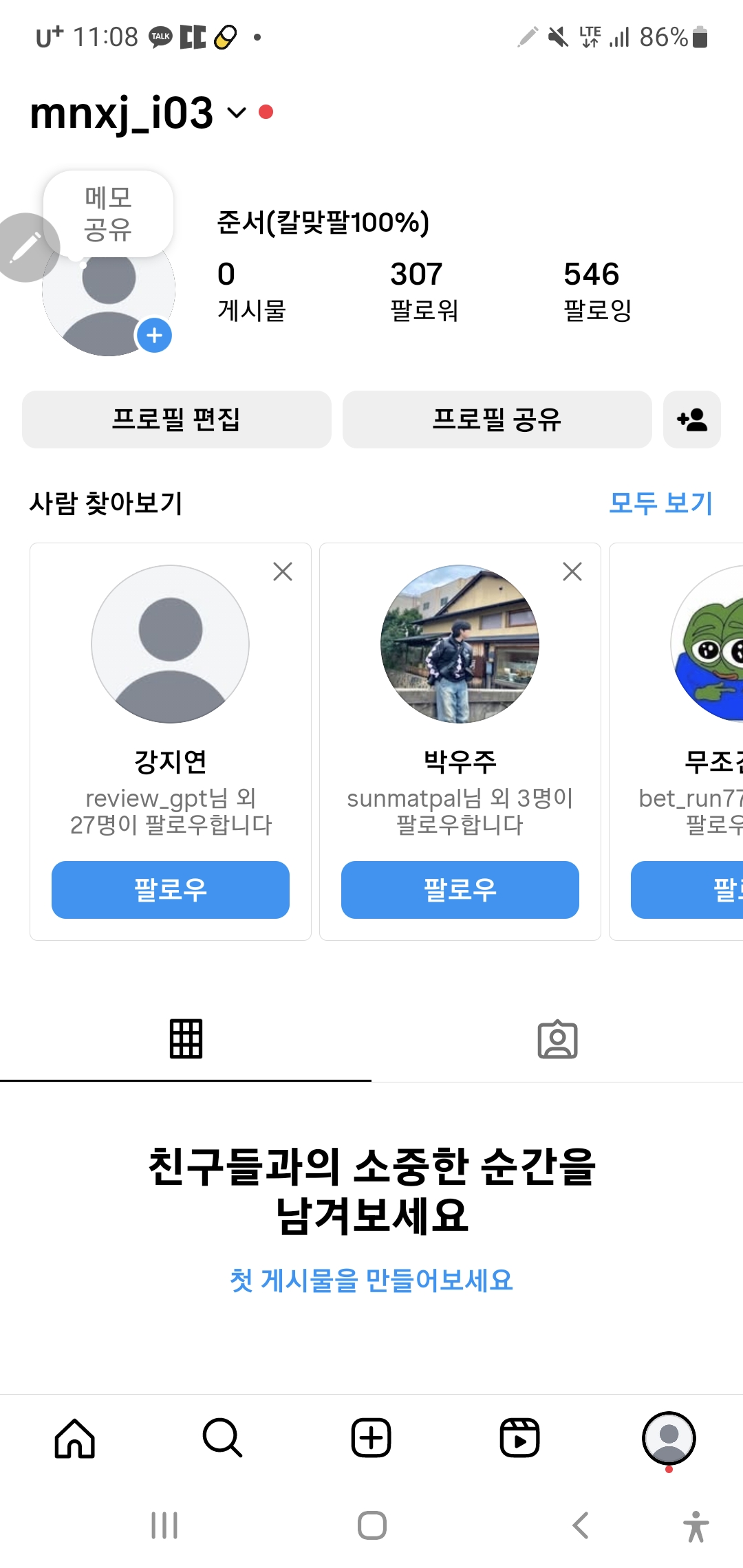Follow 강지연
Viewport: 743px width, 1568px height.
click(x=171, y=889)
